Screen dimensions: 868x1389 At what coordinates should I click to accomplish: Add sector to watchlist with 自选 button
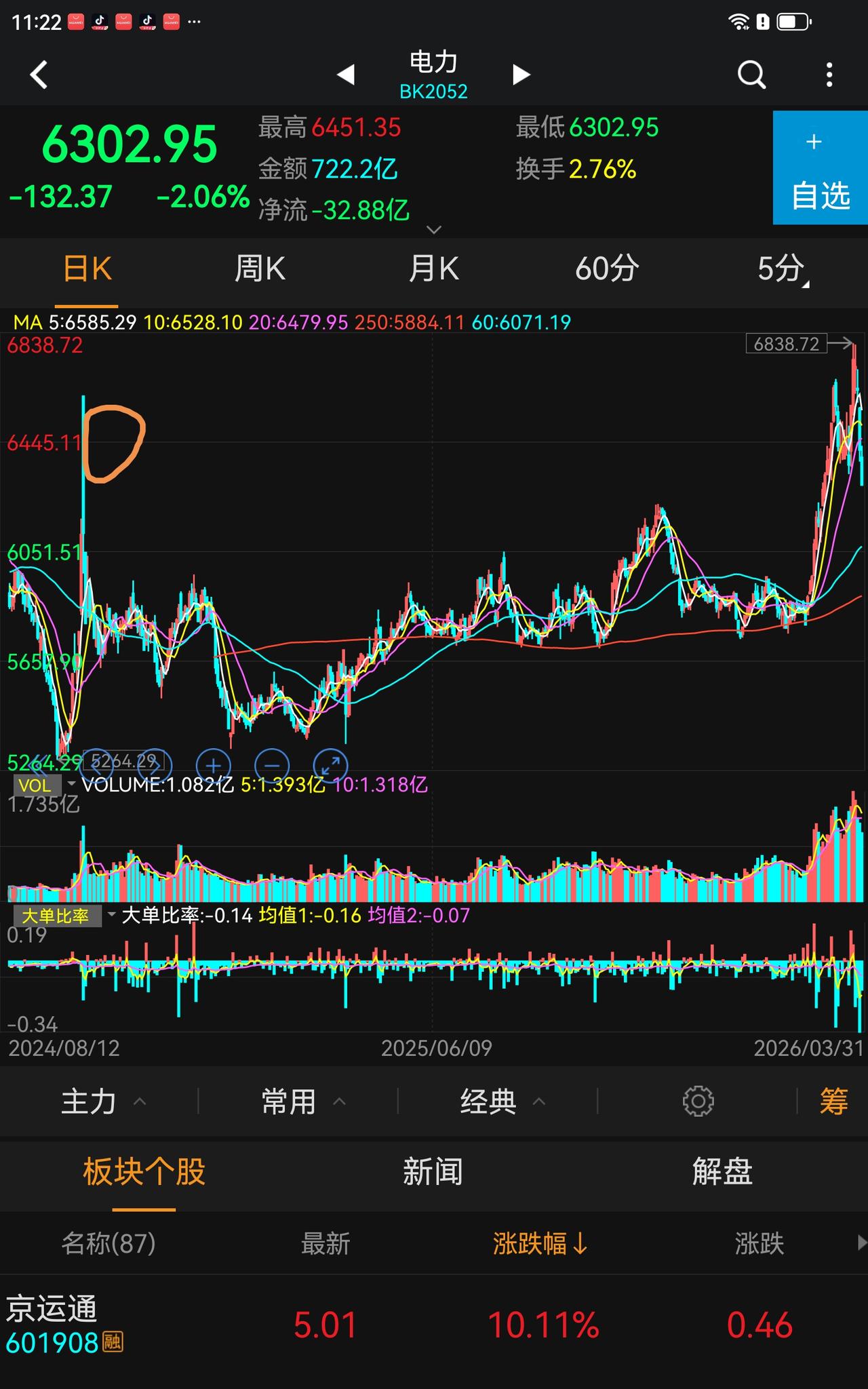[818, 168]
